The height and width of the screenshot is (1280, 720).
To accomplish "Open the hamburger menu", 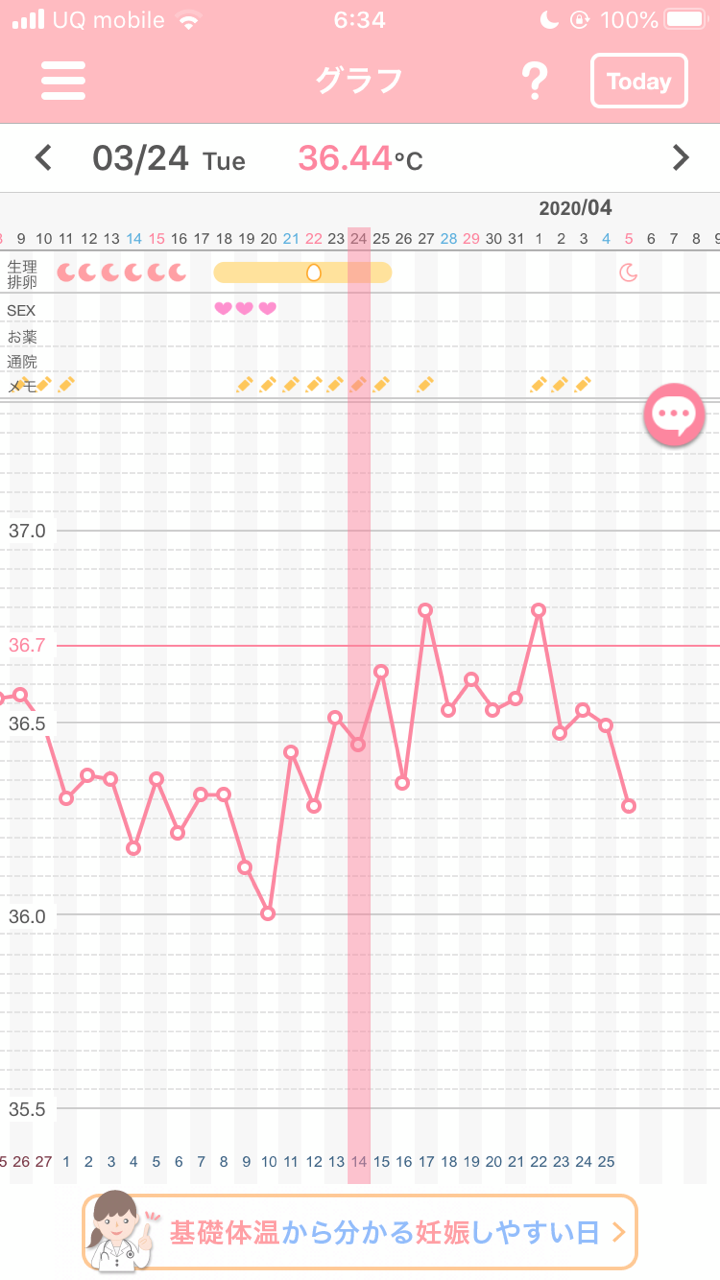I will tap(63, 80).
